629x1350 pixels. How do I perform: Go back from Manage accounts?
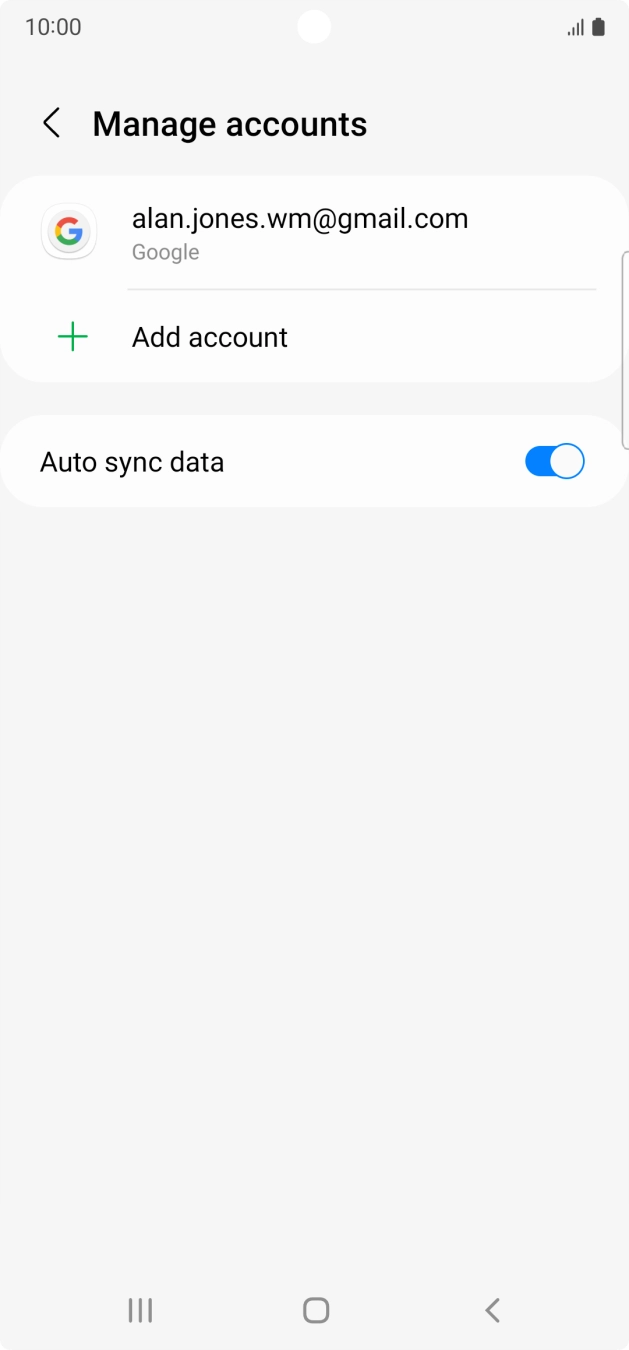point(52,124)
